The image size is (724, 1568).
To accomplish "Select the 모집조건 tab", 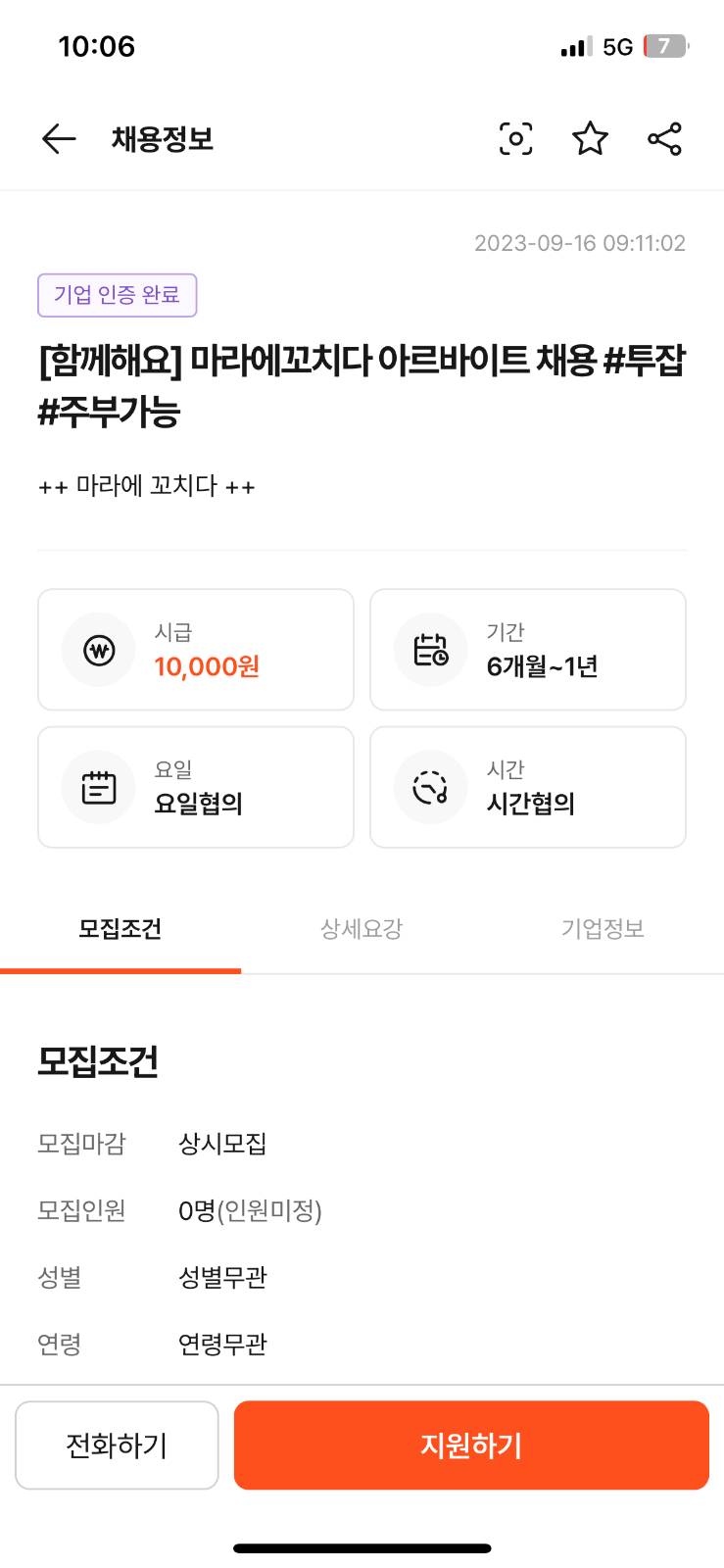I will (121, 929).
